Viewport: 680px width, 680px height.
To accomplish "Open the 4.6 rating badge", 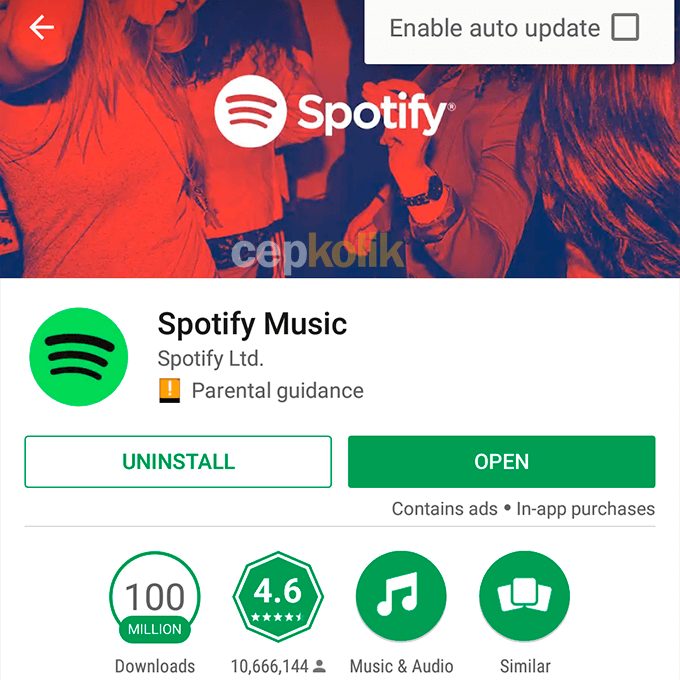I will click(277, 597).
